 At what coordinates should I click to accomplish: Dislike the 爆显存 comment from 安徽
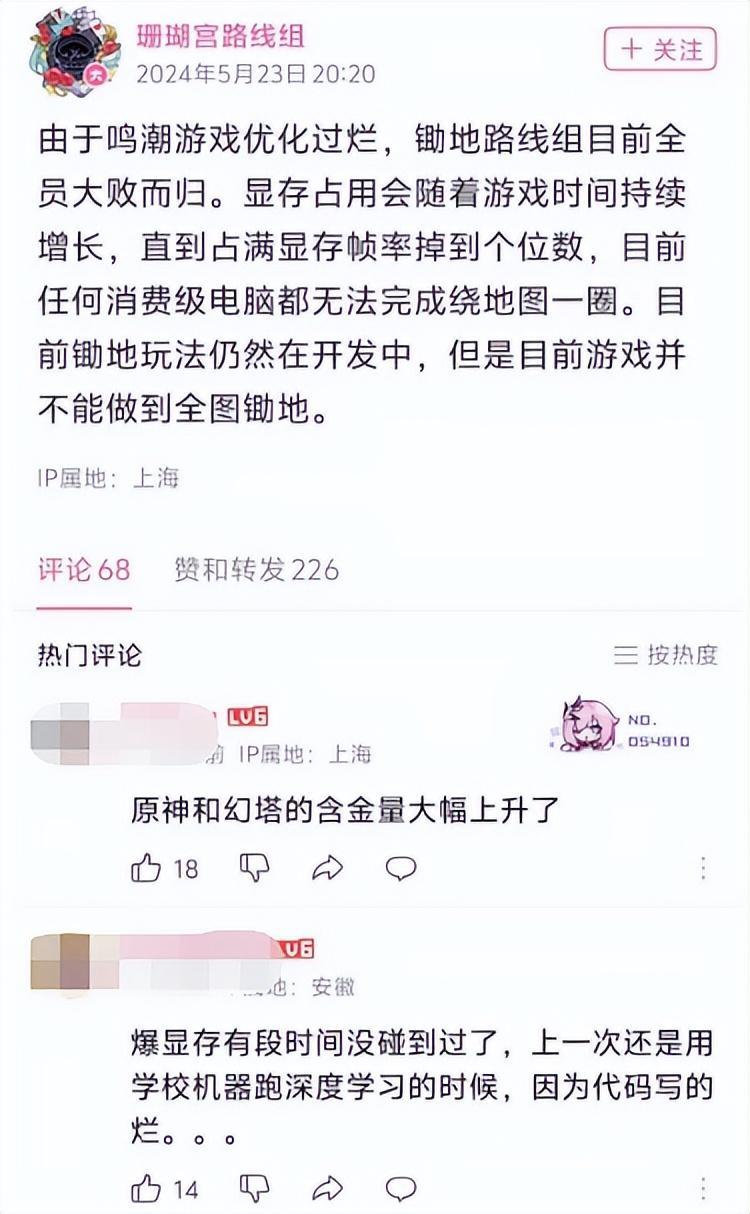pyautogui.click(x=255, y=1188)
